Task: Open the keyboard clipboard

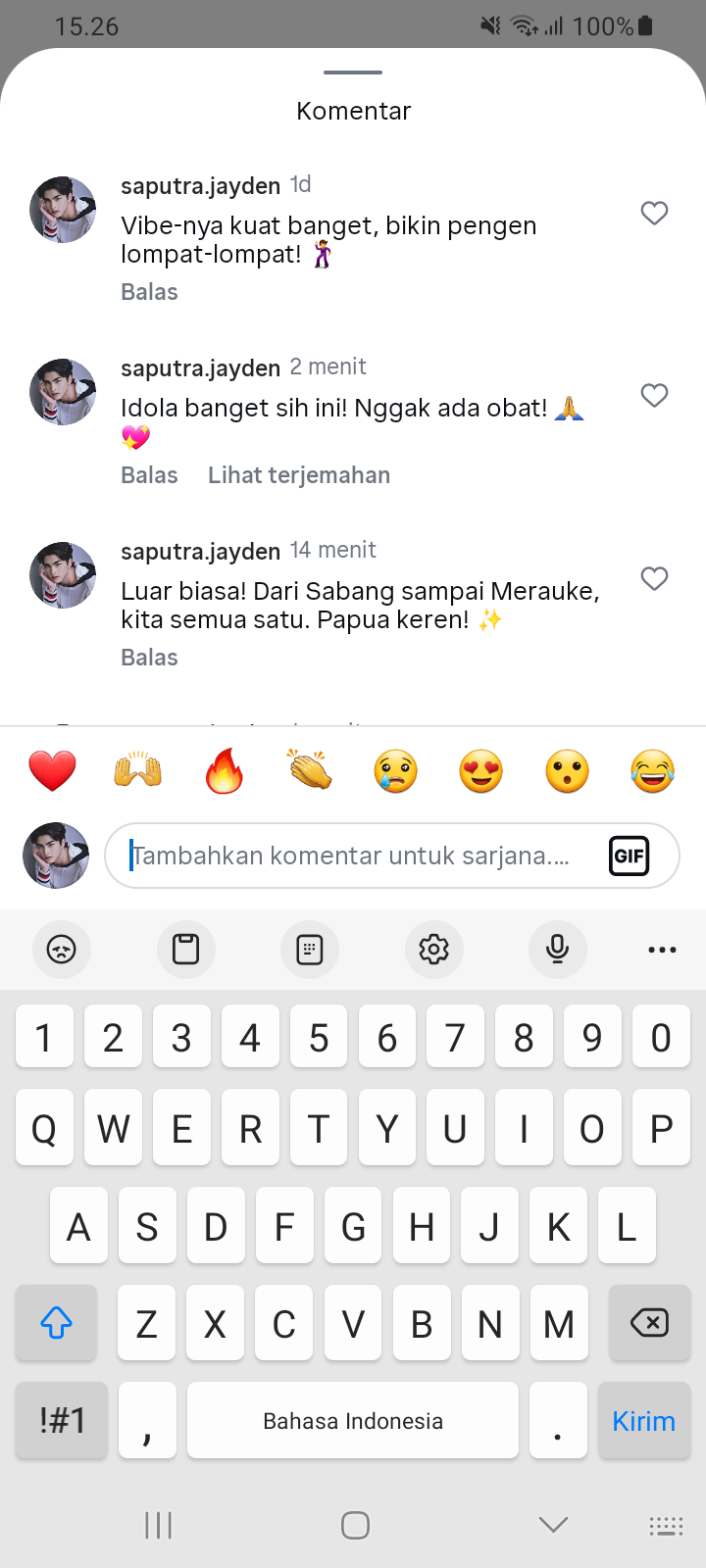Action: (185, 949)
